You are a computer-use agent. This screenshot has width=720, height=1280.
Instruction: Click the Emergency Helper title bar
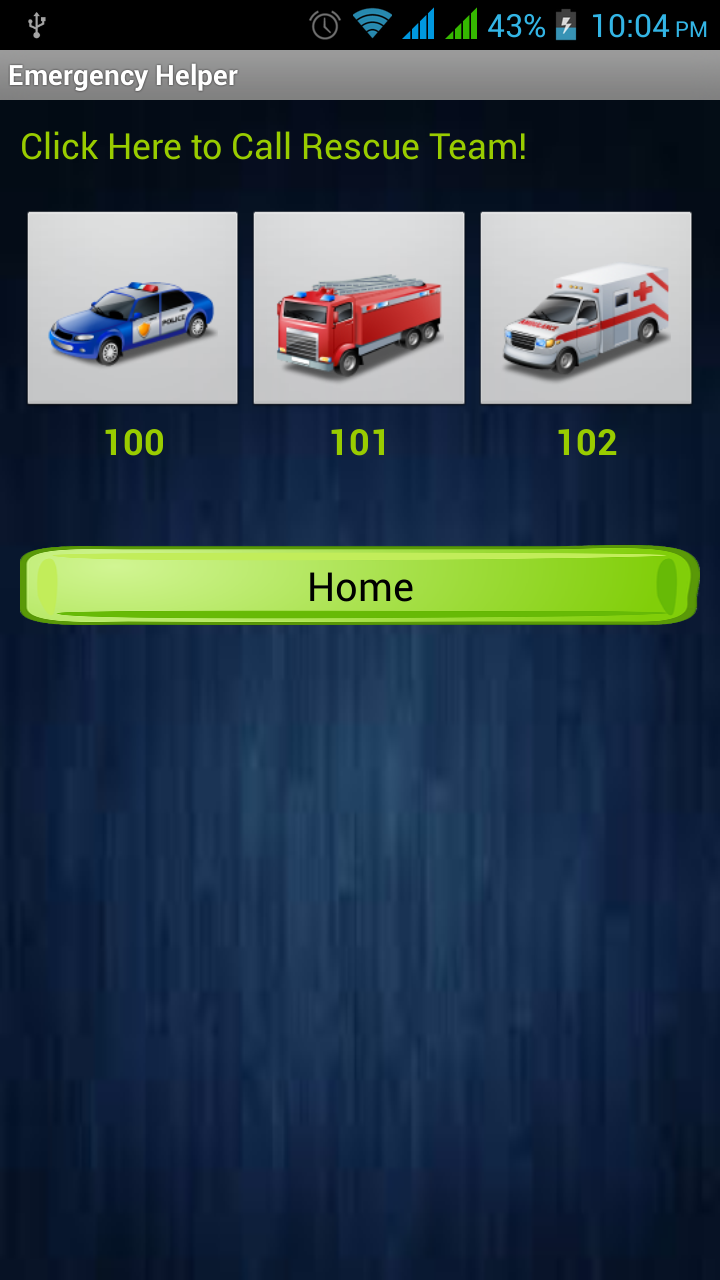pos(122,74)
